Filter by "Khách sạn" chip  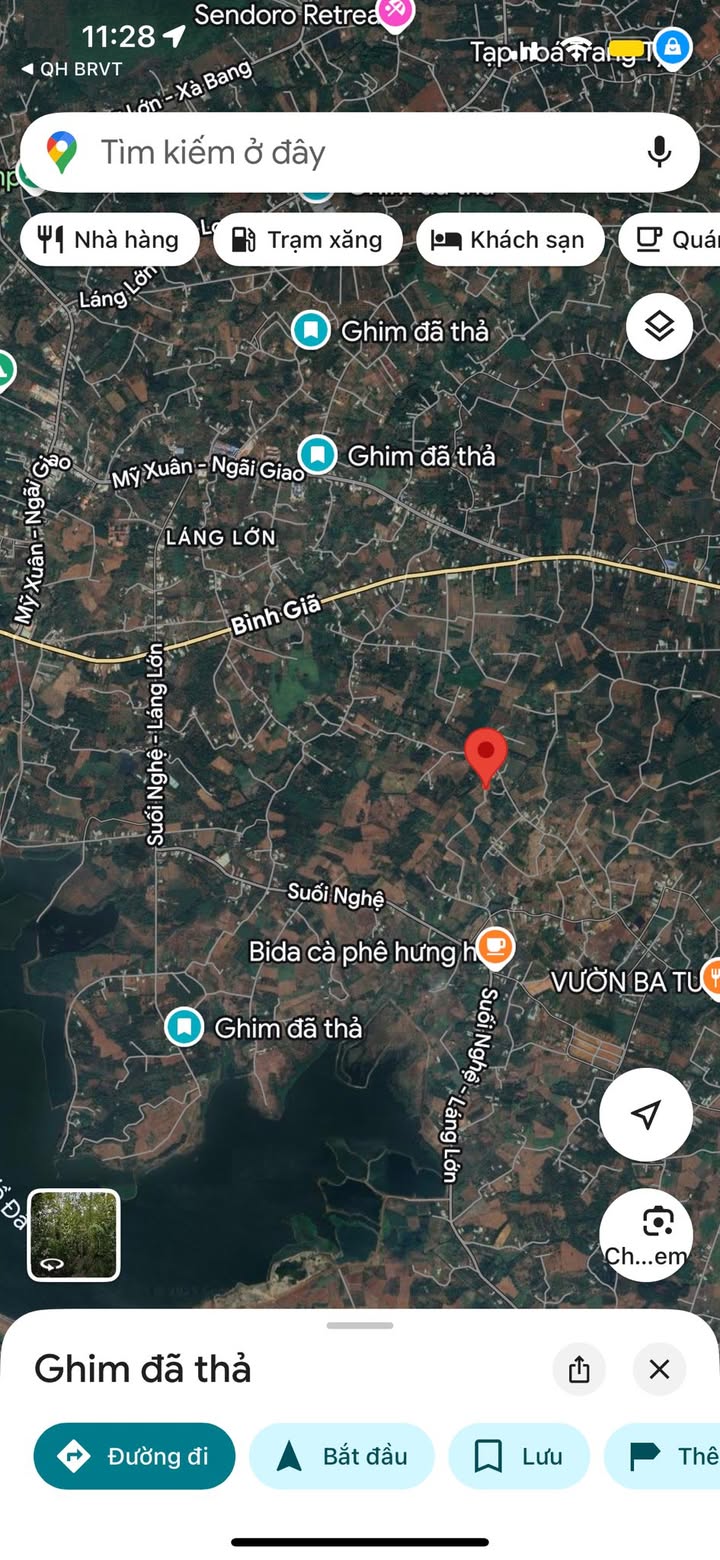pyautogui.click(x=510, y=240)
